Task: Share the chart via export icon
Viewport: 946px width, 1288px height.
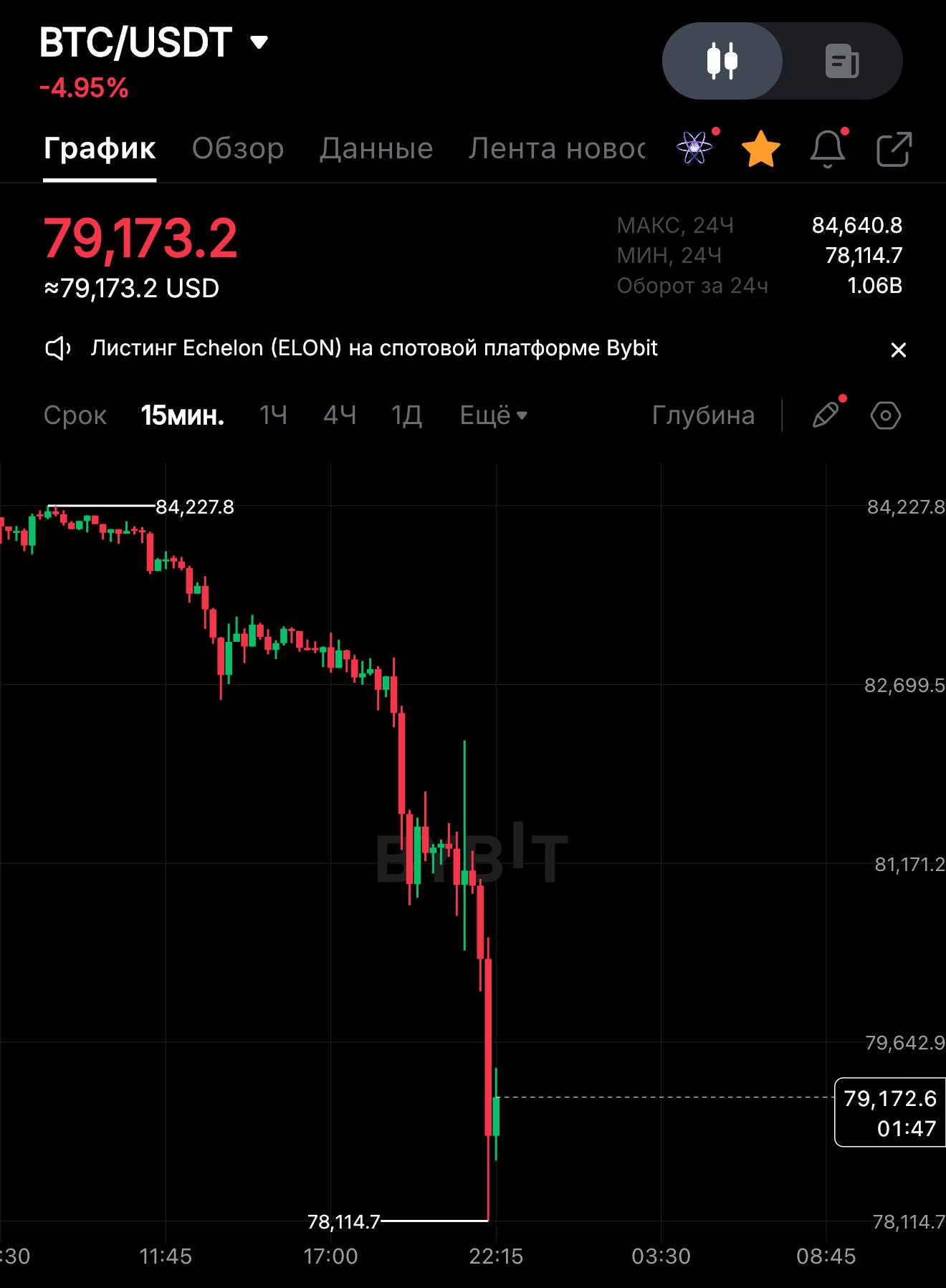Action: [894, 149]
